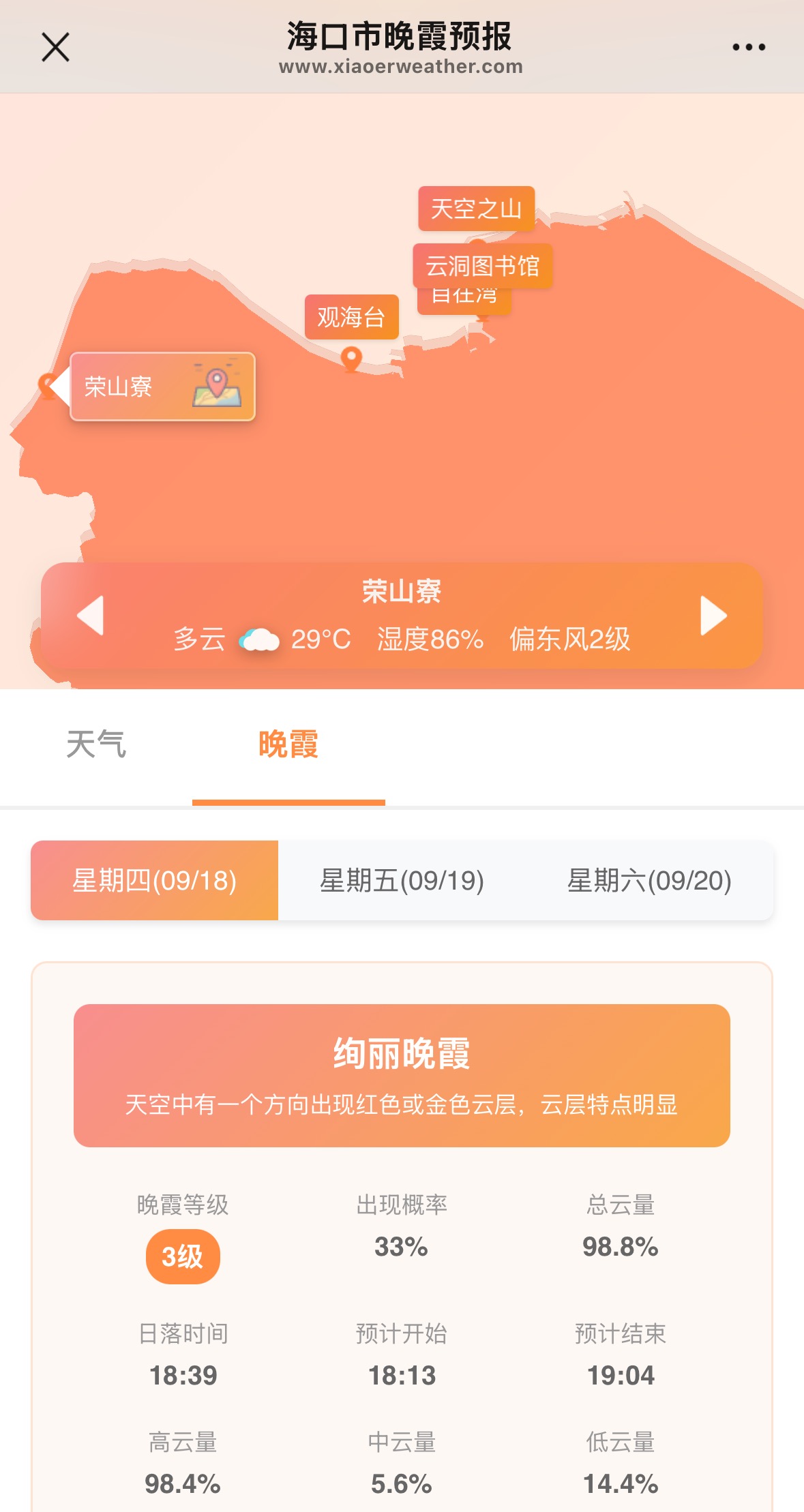Go to the next location with right arrow
The image size is (804, 1512).
tap(713, 615)
